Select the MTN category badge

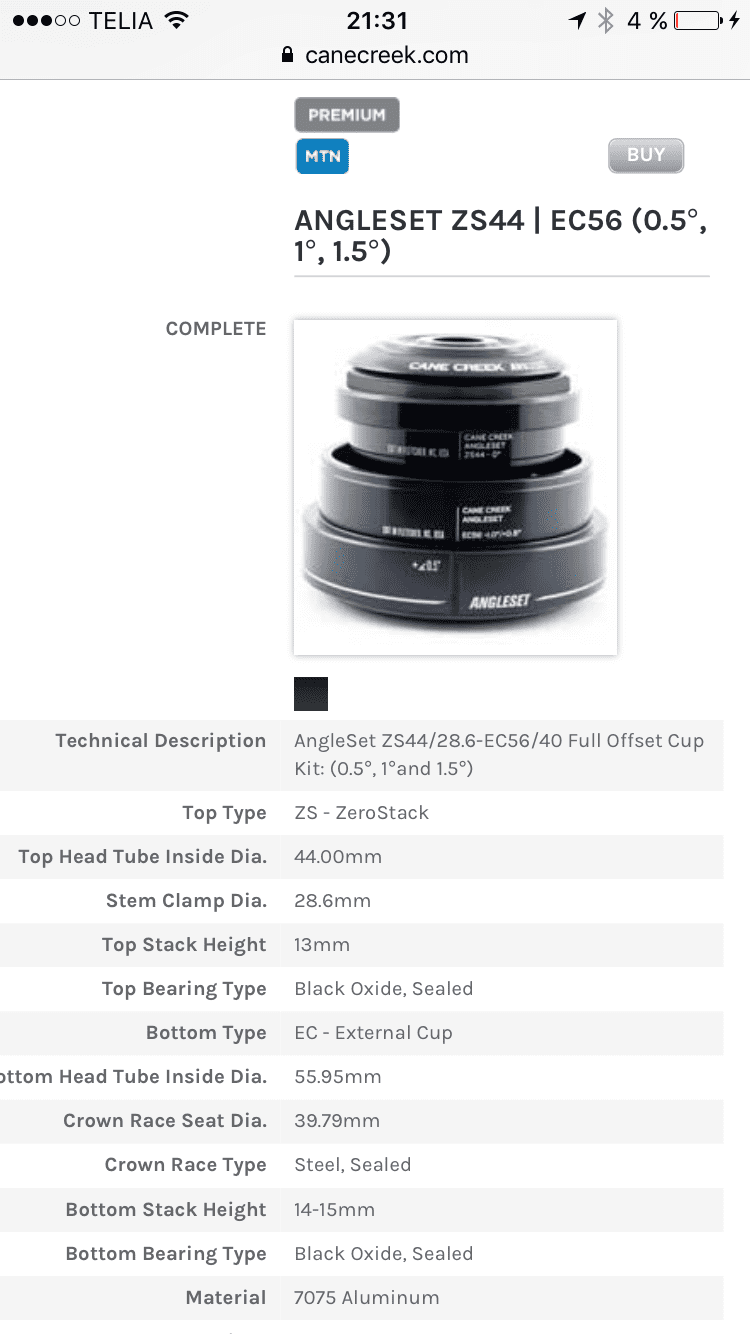[322, 156]
